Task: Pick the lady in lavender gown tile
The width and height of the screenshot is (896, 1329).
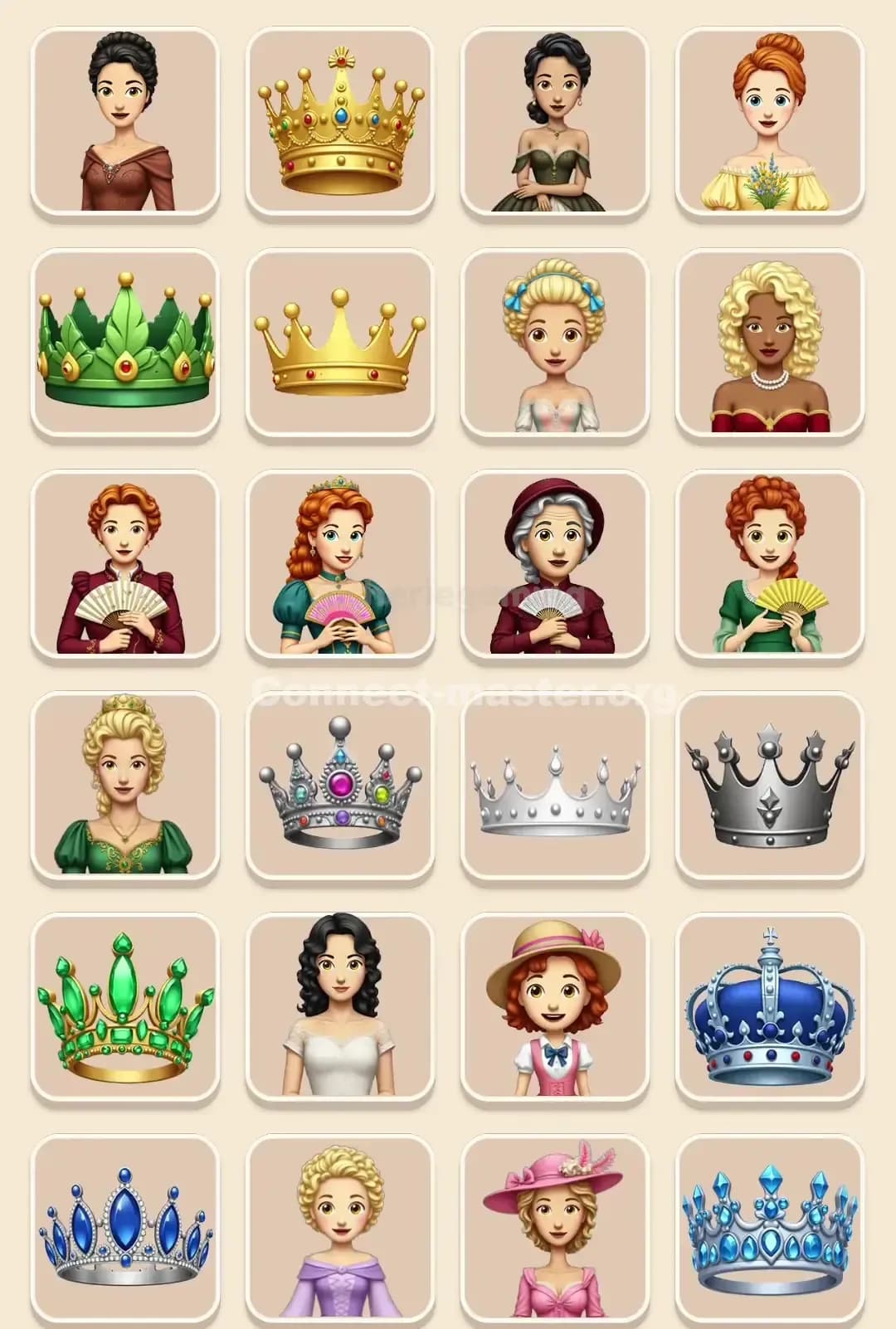Action: coord(340,1226)
